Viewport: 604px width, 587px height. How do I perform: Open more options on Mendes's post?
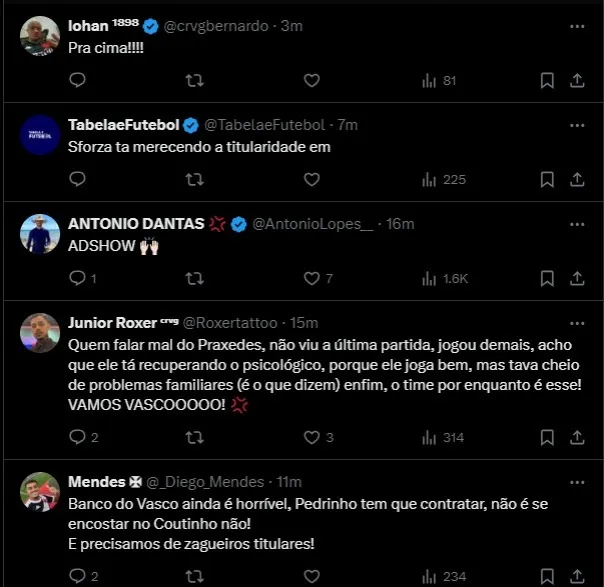(x=577, y=481)
